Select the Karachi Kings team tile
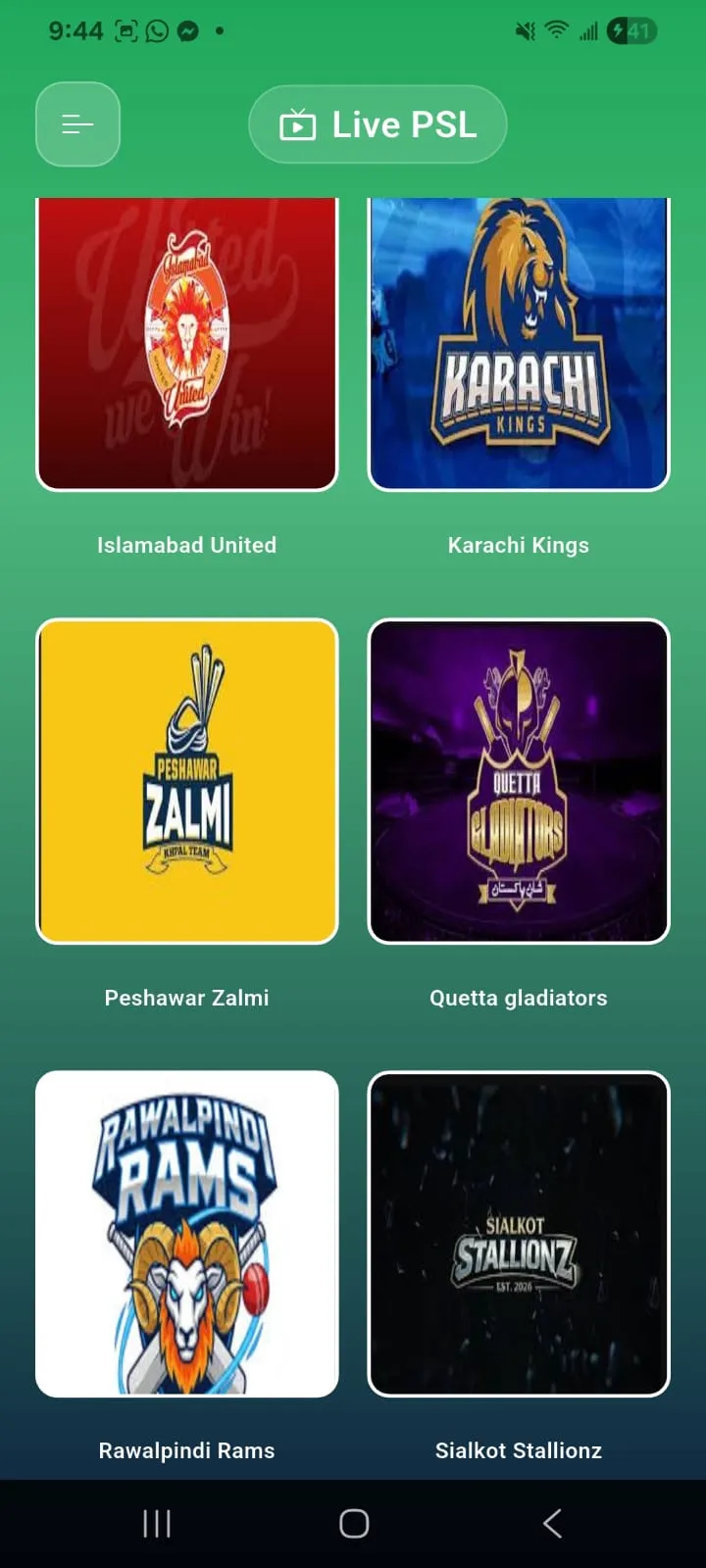706x1568 pixels. point(519,343)
